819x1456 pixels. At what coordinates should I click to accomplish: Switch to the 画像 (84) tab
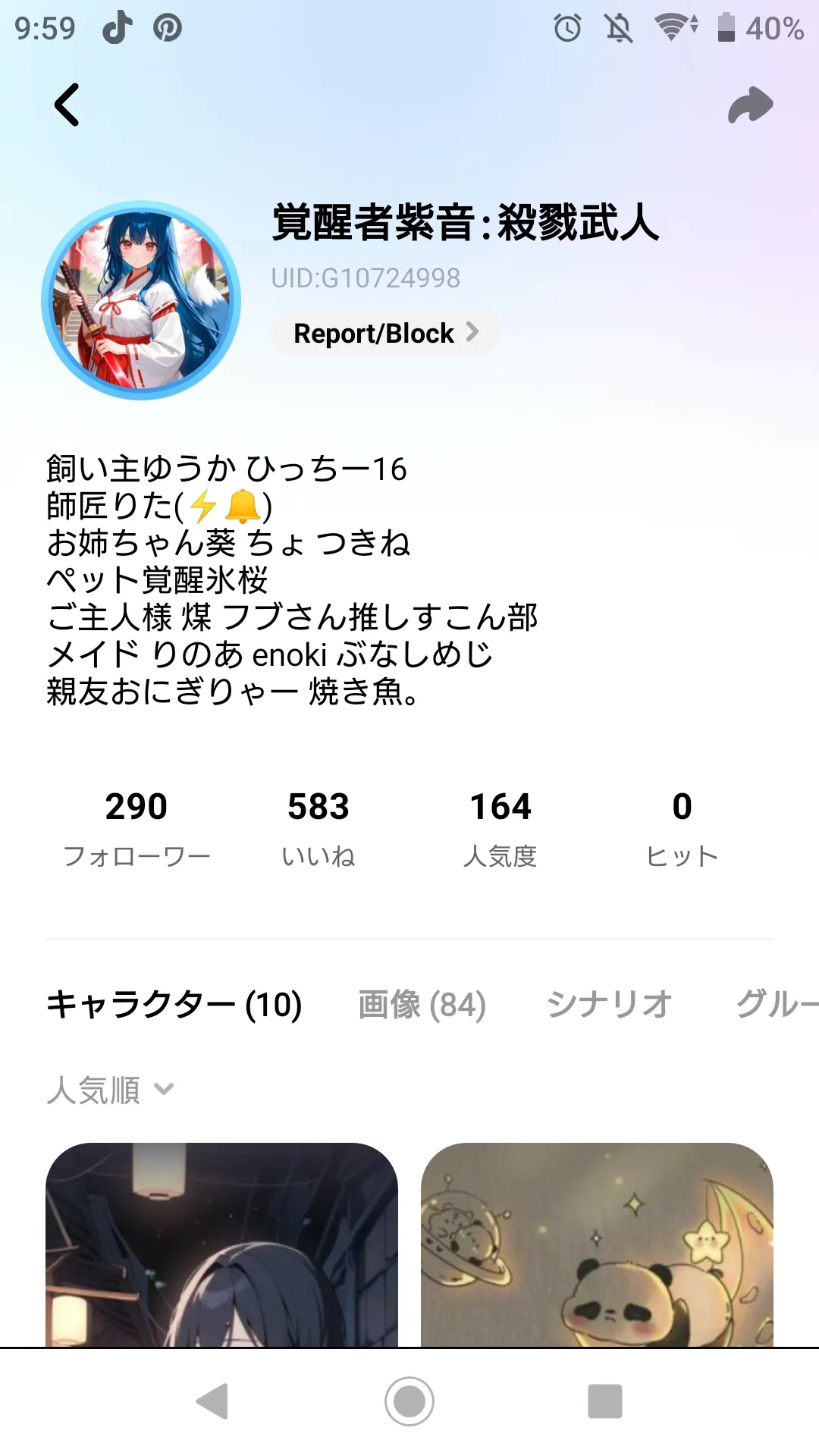pos(422,1005)
